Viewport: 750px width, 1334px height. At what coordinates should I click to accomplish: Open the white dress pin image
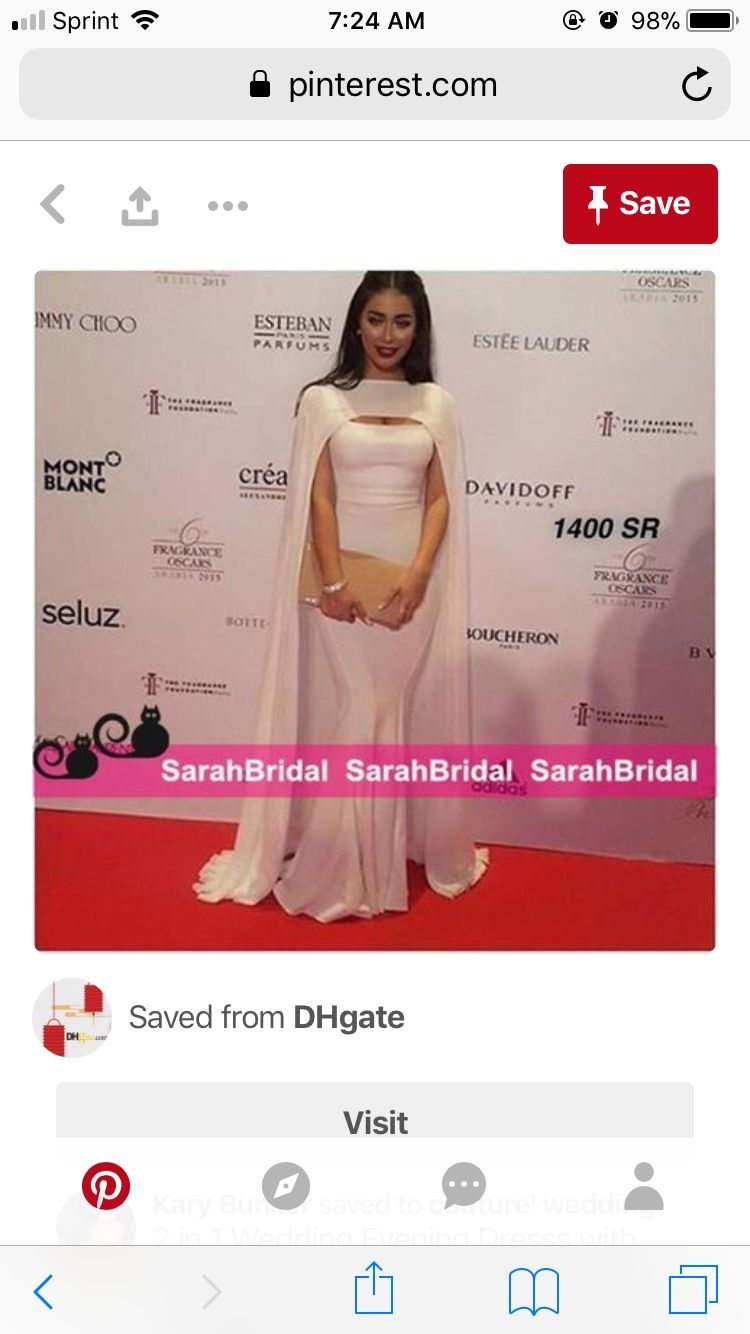click(x=375, y=610)
